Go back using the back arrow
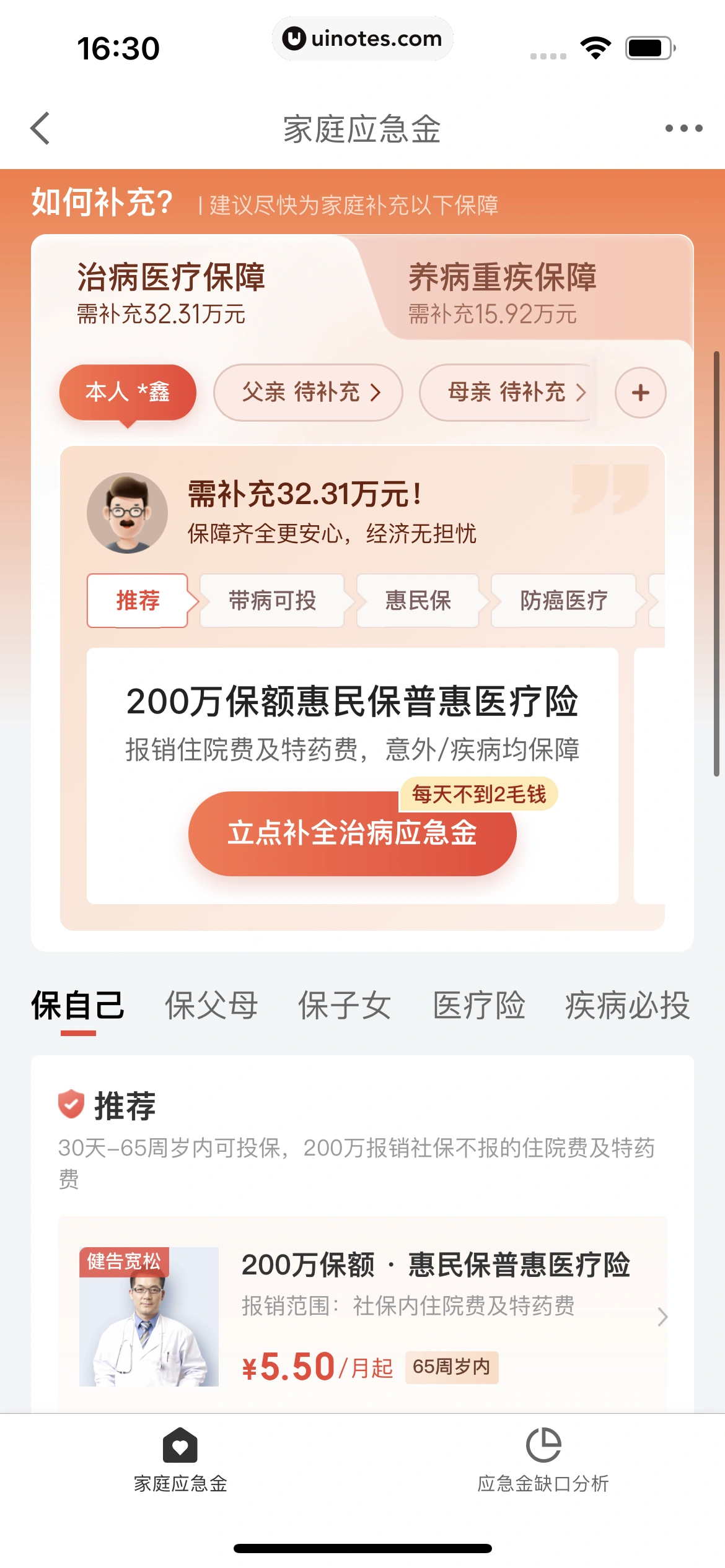Viewport: 725px width, 1568px height. 41,129
